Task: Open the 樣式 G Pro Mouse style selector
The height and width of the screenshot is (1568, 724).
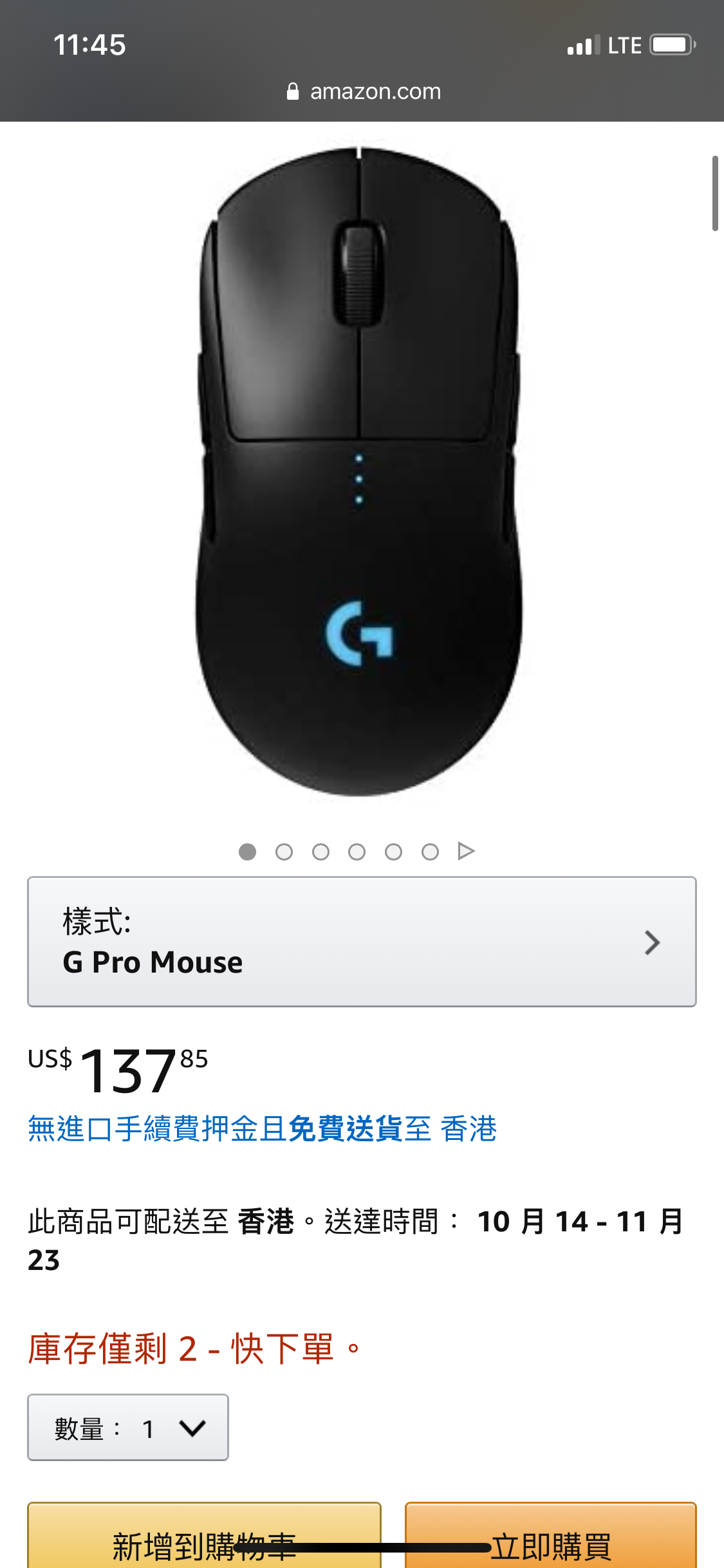Action: click(x=361, y=941)
